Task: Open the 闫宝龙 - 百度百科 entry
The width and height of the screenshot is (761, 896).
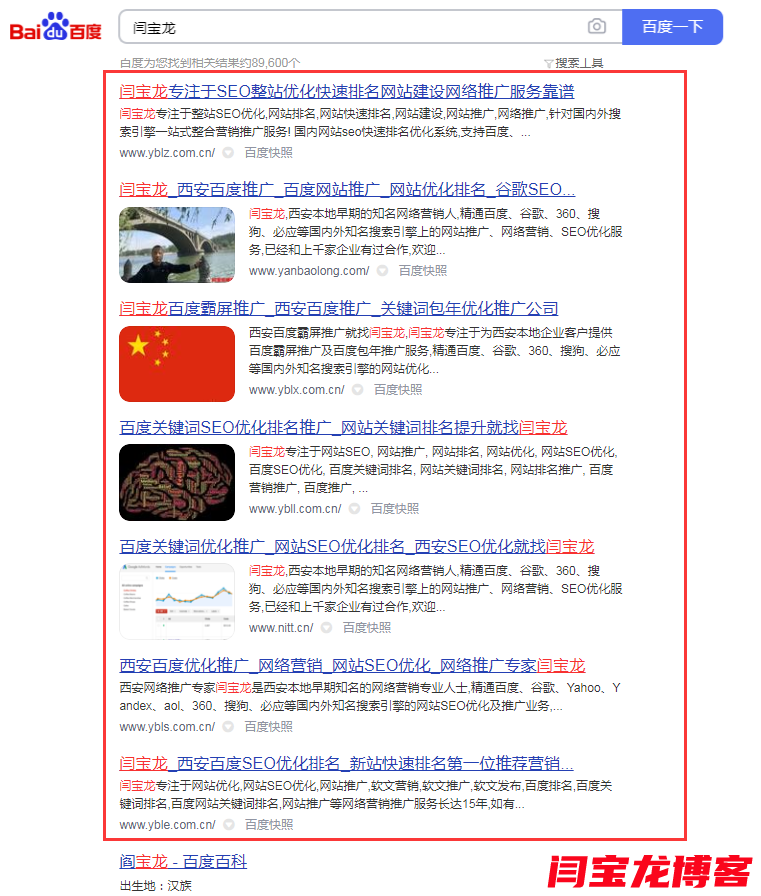Action: click(183, 862)
